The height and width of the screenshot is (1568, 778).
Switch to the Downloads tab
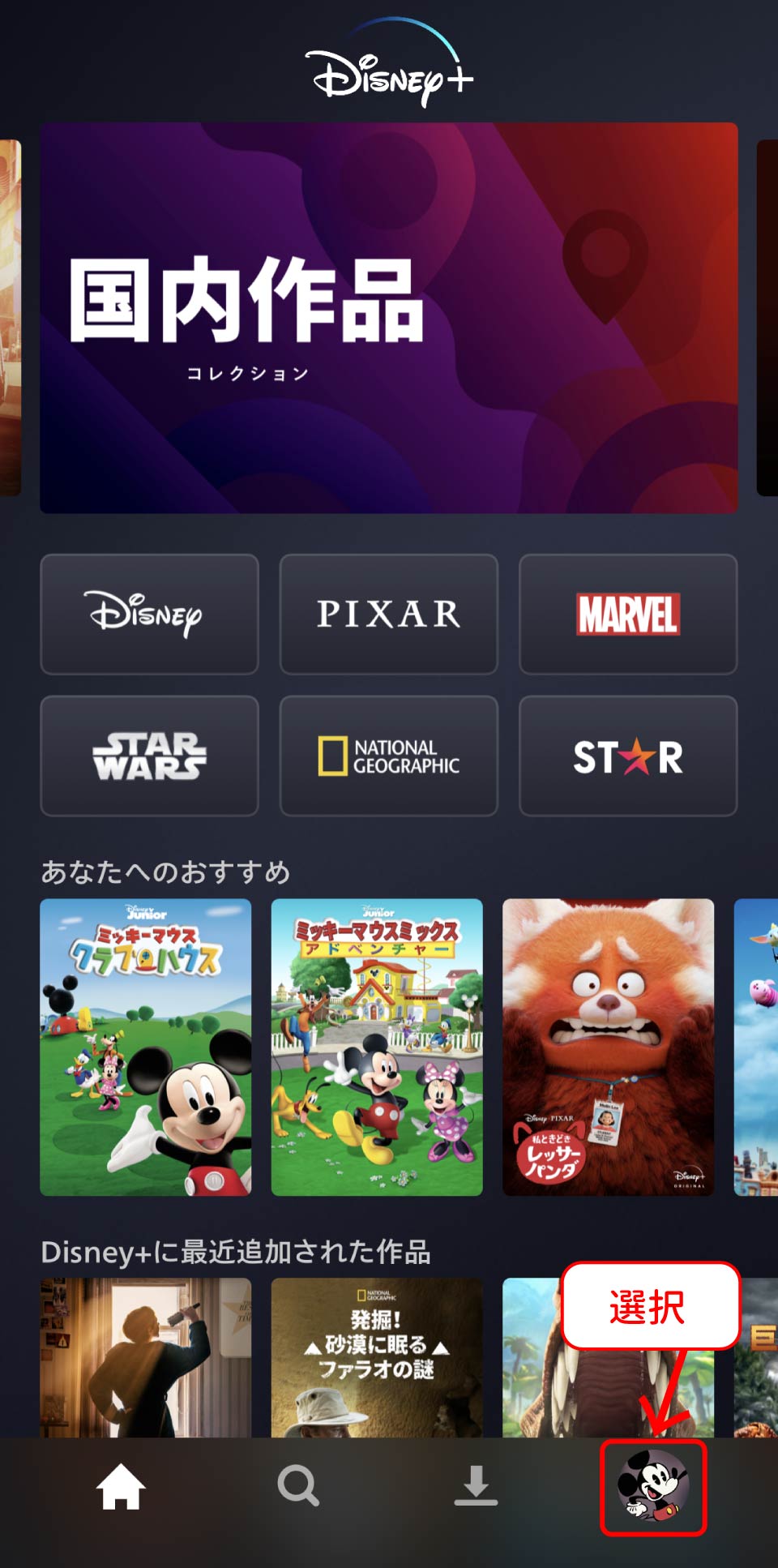[x=476, y=1487]
